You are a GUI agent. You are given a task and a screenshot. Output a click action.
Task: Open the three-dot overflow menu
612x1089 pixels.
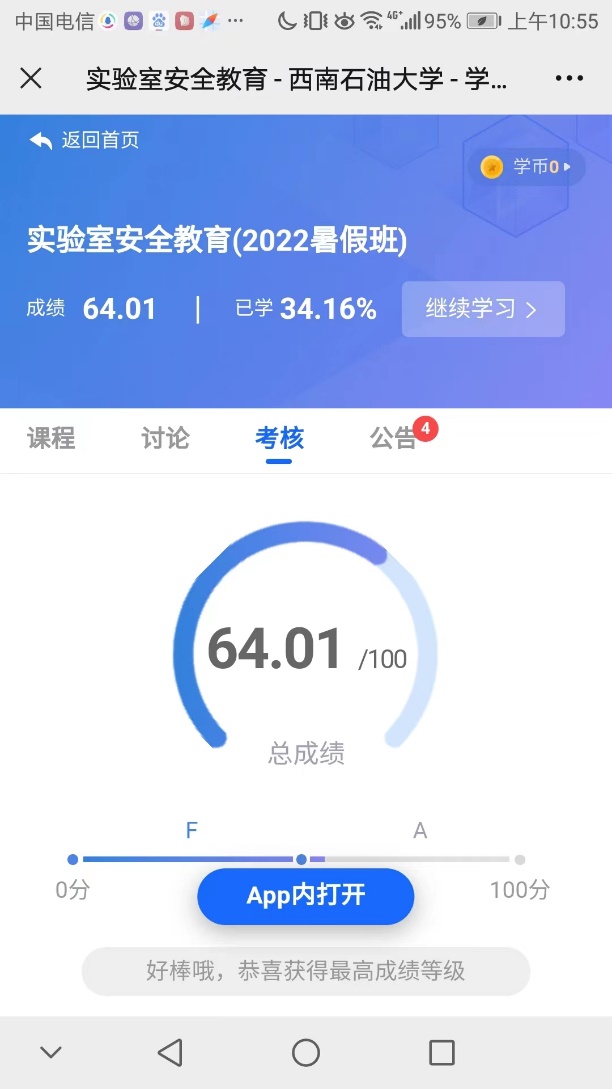point(569,79)
